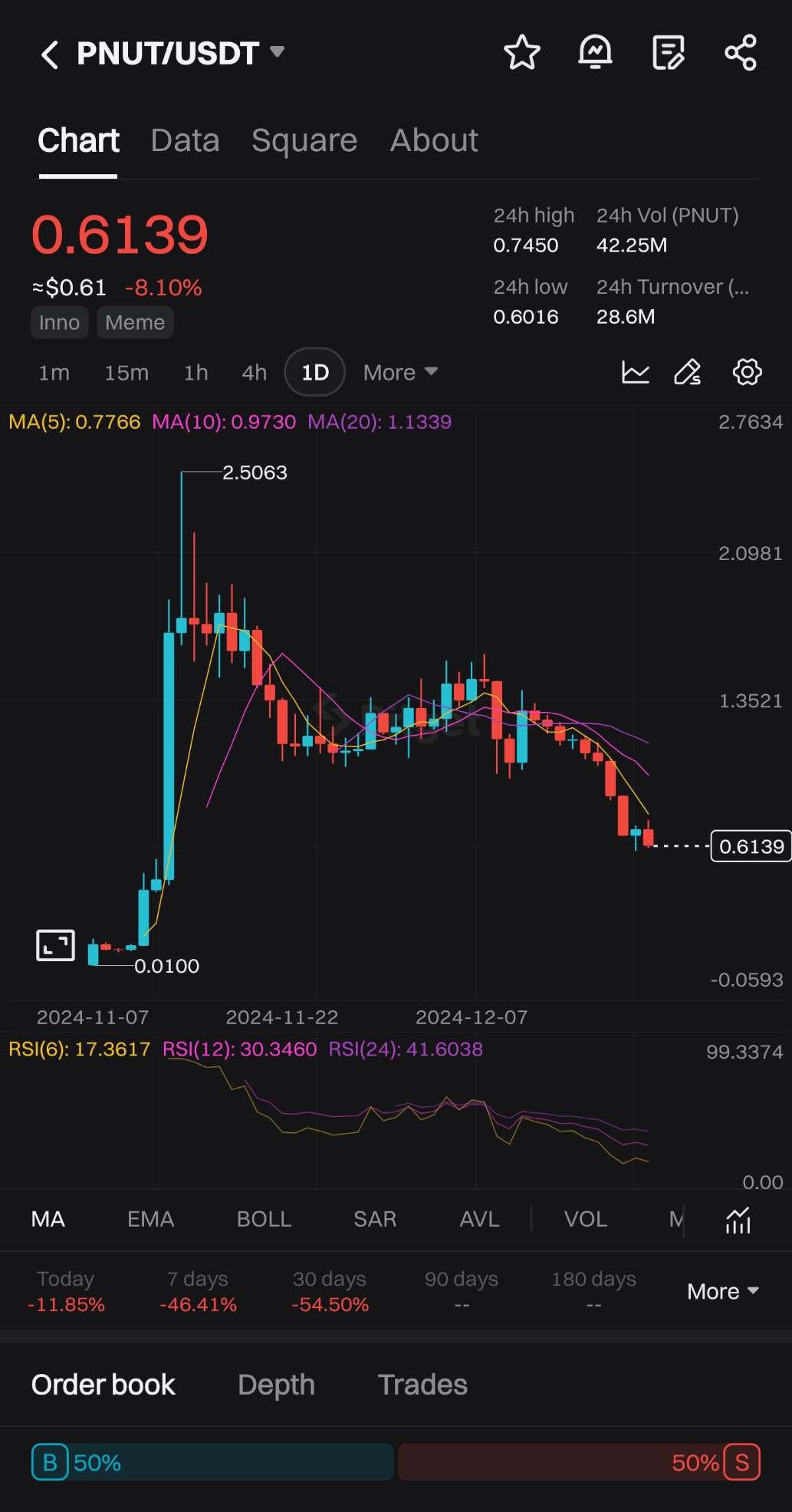This screenshot has width=792, height=1512.
Task: Go back using the top-left arrow
Action: (x=50, y=54)
